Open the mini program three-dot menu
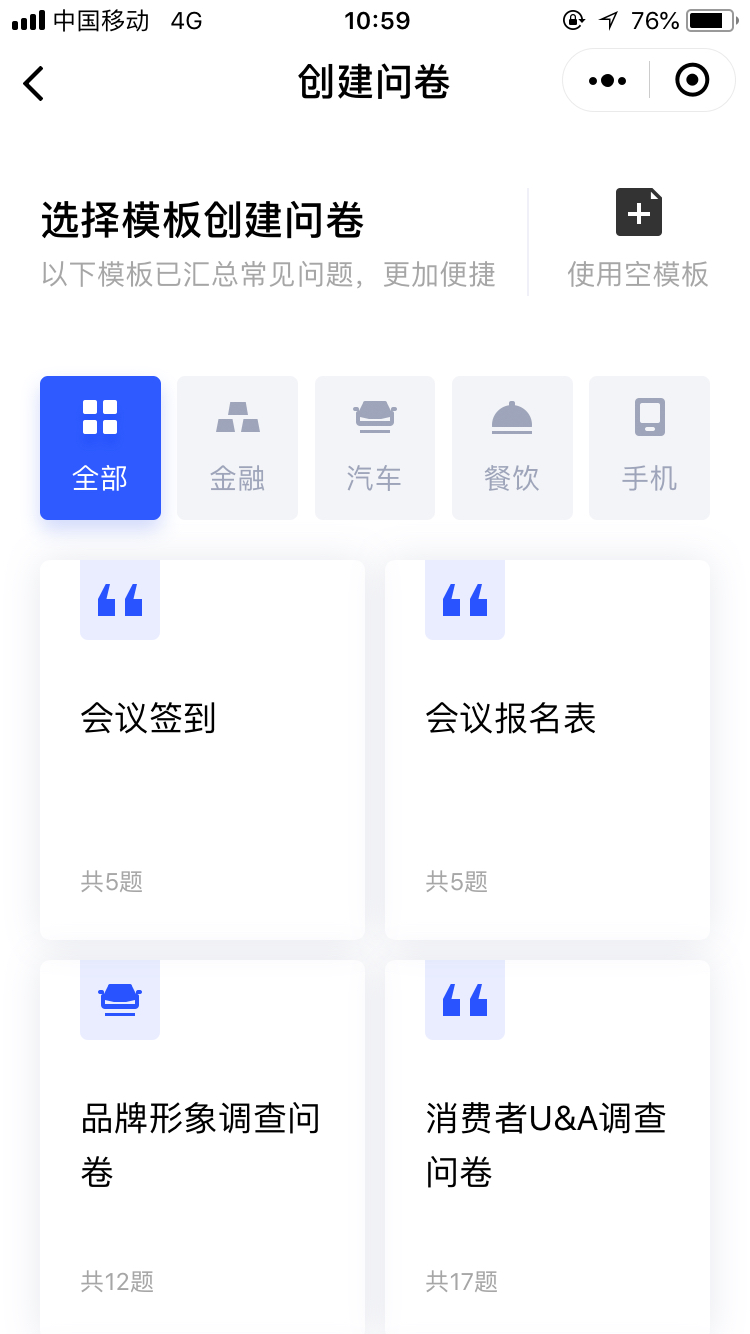The image size is (750, 1334). point(607,81)
